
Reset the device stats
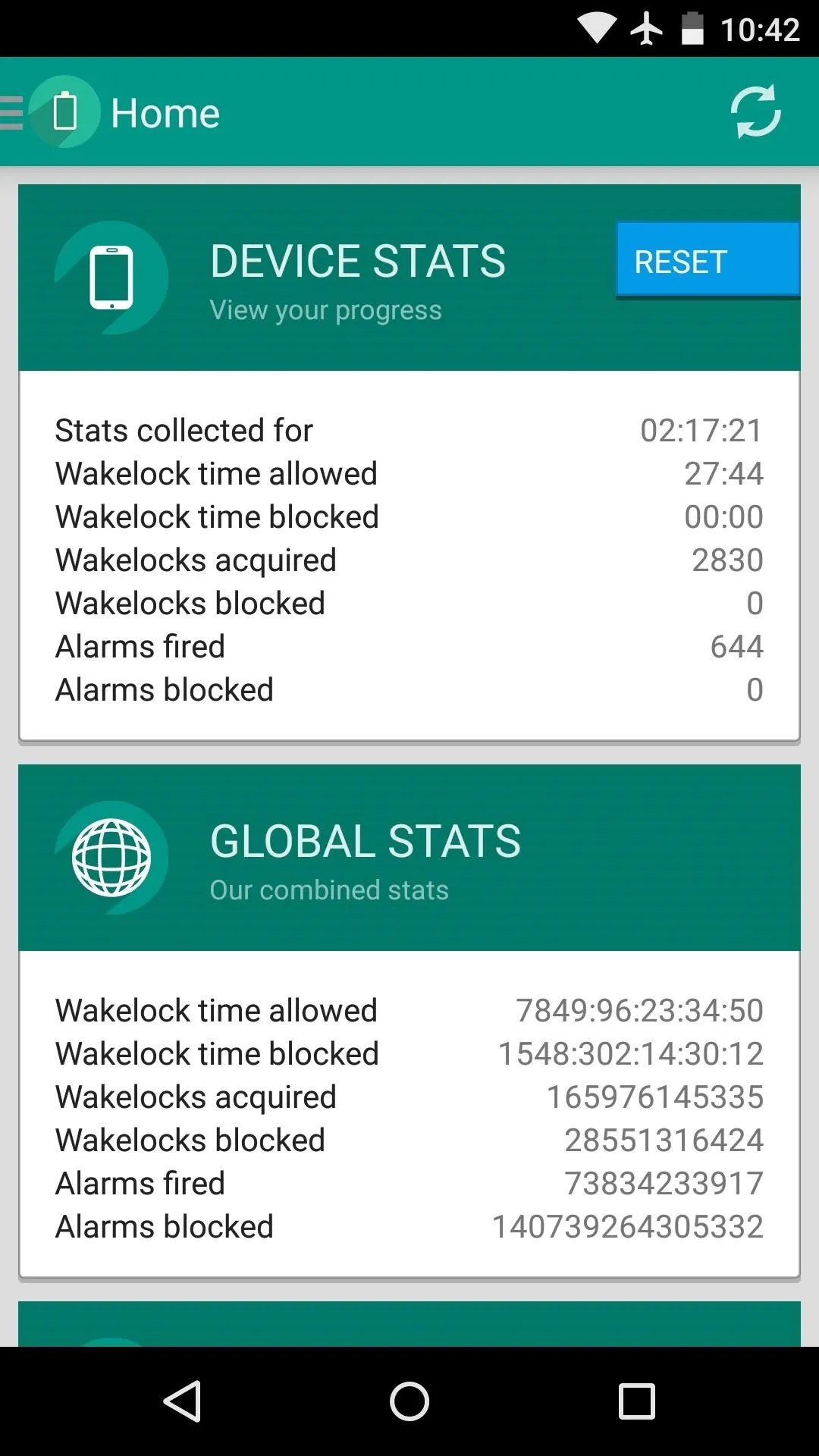pos(708,259)
